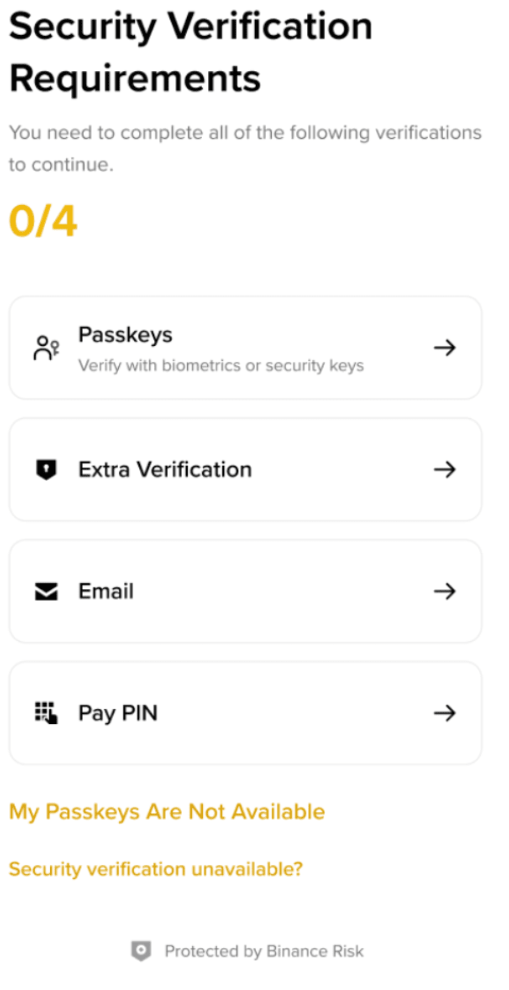Open the Security verification unavailable link

tap(156, 869)
